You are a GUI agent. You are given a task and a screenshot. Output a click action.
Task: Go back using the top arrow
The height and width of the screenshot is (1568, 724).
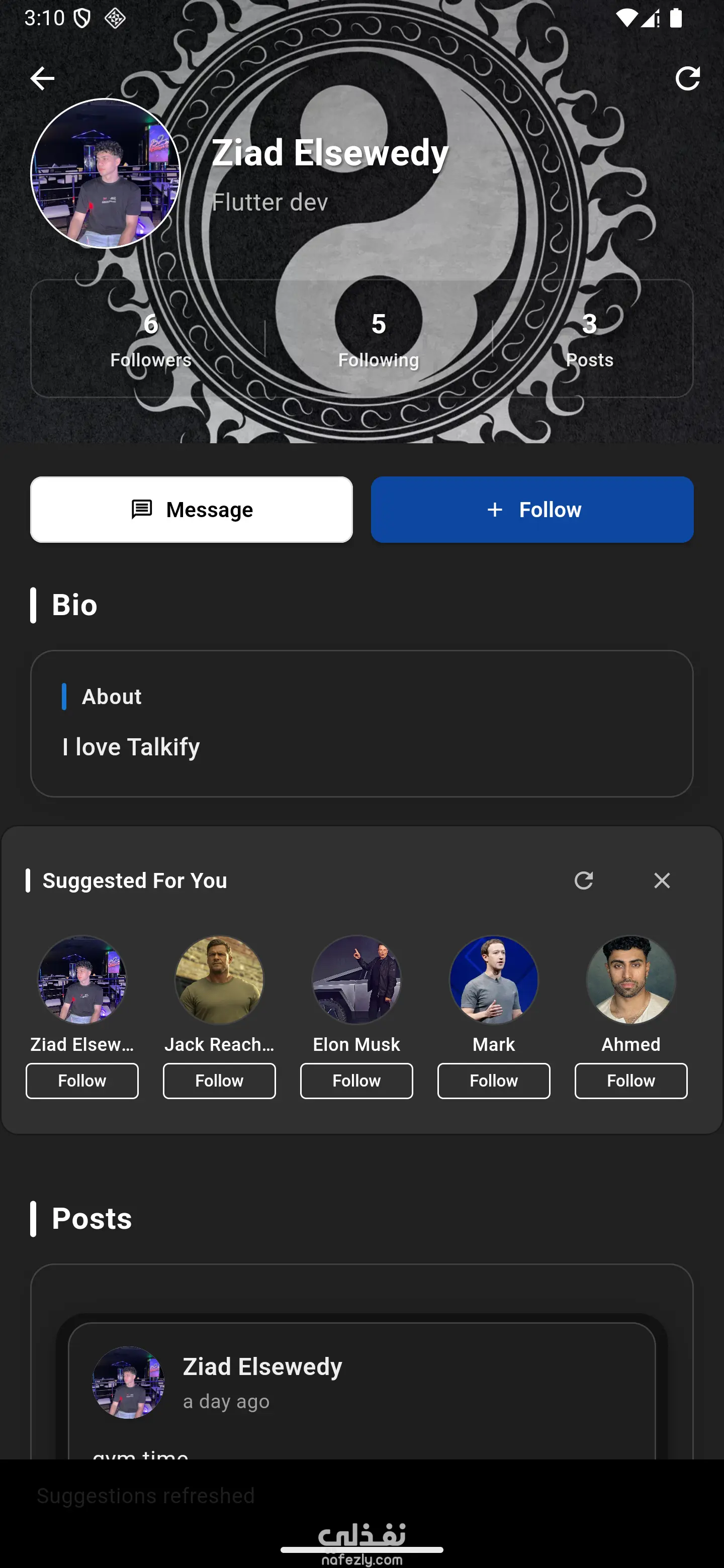pyautogui.click(x=42, y=78)
